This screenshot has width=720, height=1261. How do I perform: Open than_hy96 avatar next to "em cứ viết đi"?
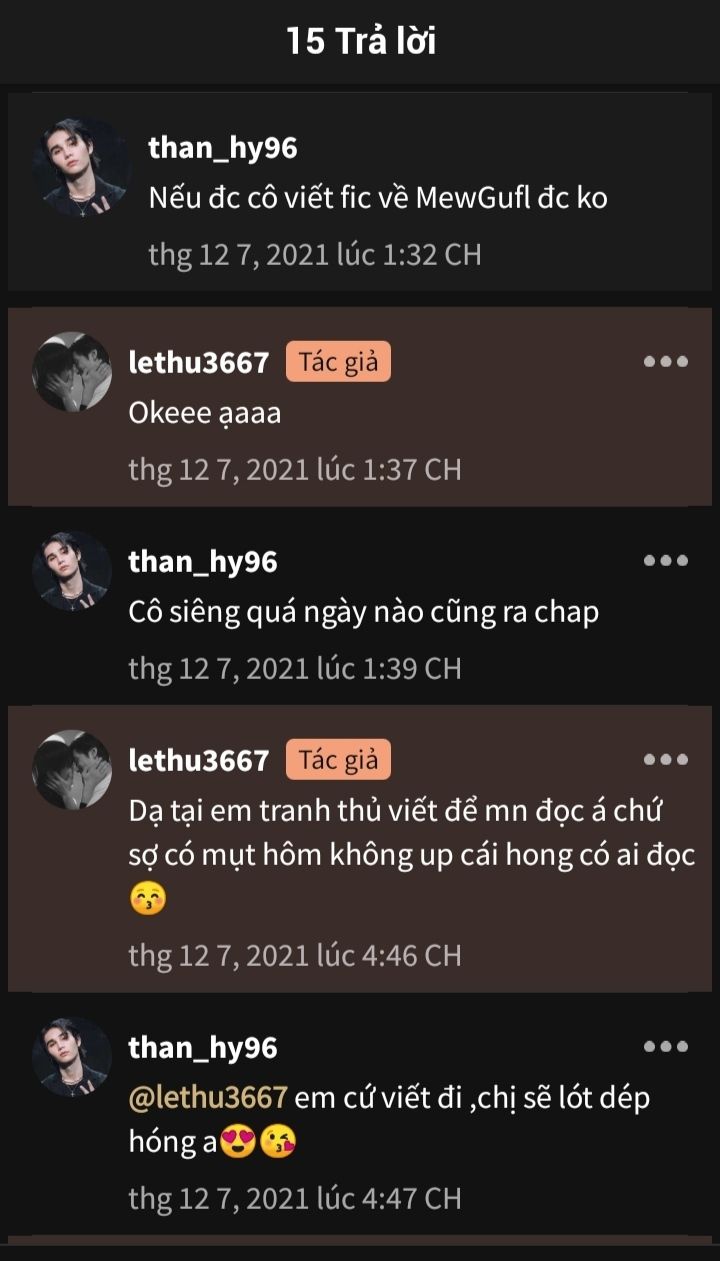coord(71,1057)
